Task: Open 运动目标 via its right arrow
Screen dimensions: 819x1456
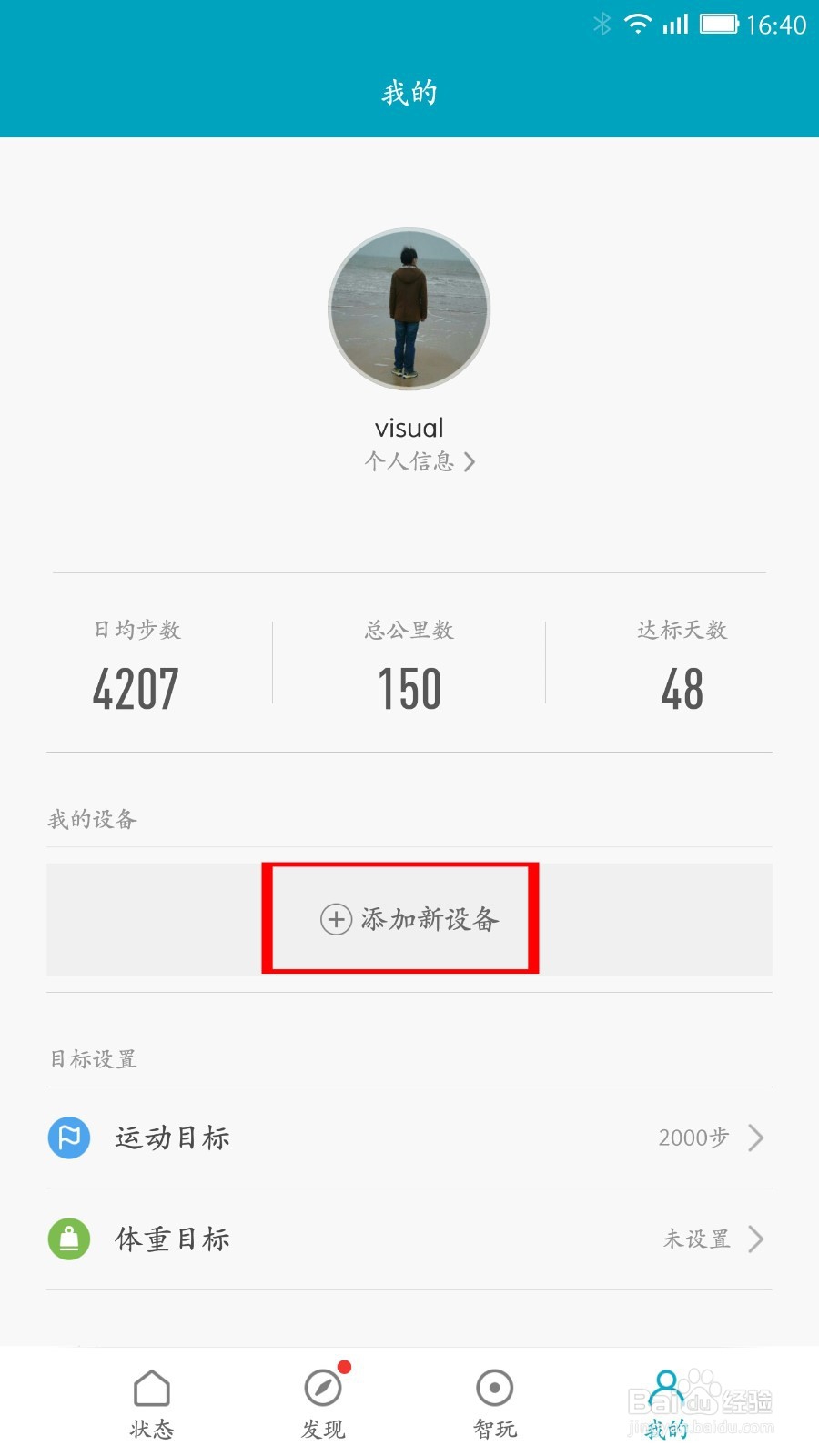Action: coord(756,1137)
